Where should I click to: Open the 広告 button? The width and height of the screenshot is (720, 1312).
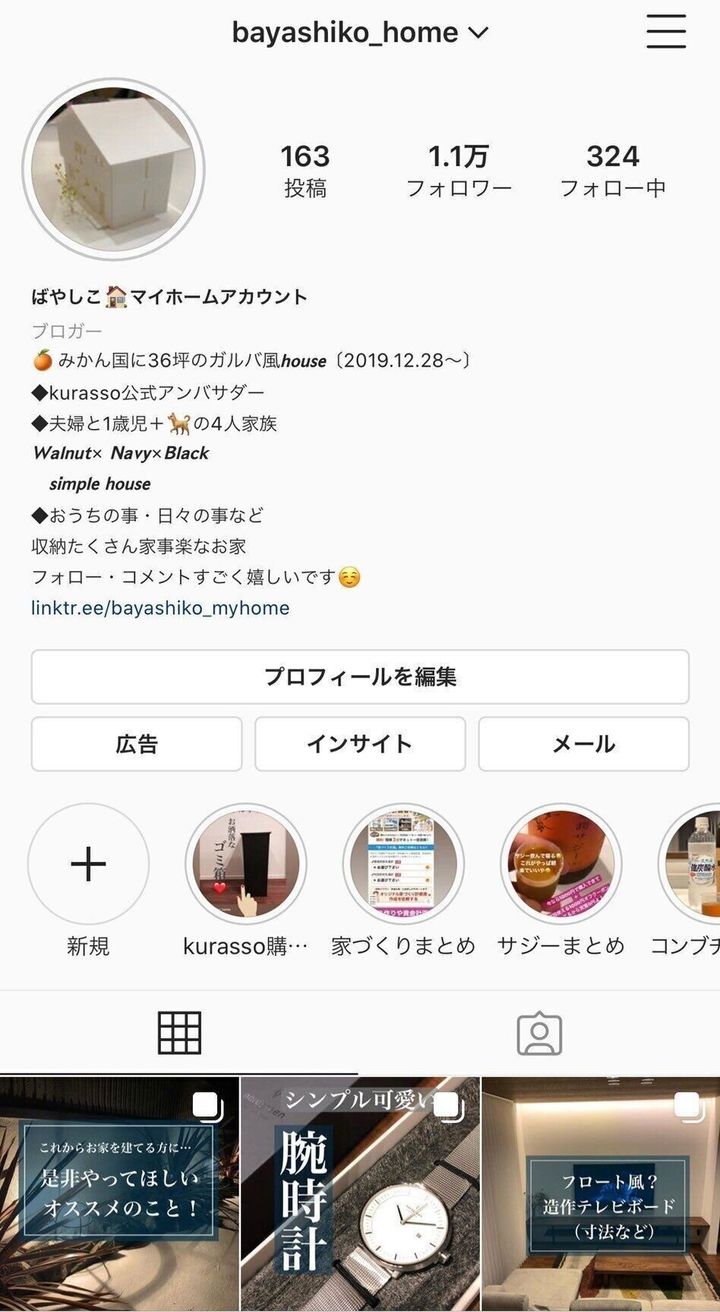point(136,744)
